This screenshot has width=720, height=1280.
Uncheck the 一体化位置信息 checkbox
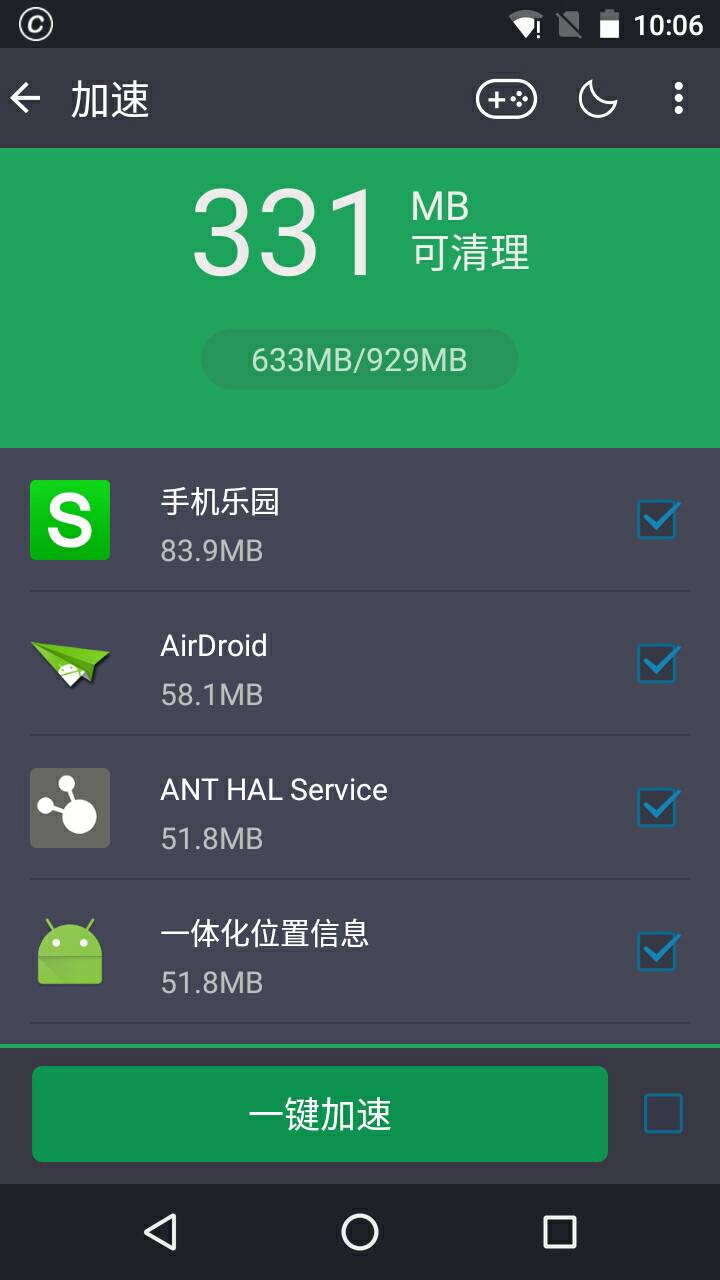(659, 951)
